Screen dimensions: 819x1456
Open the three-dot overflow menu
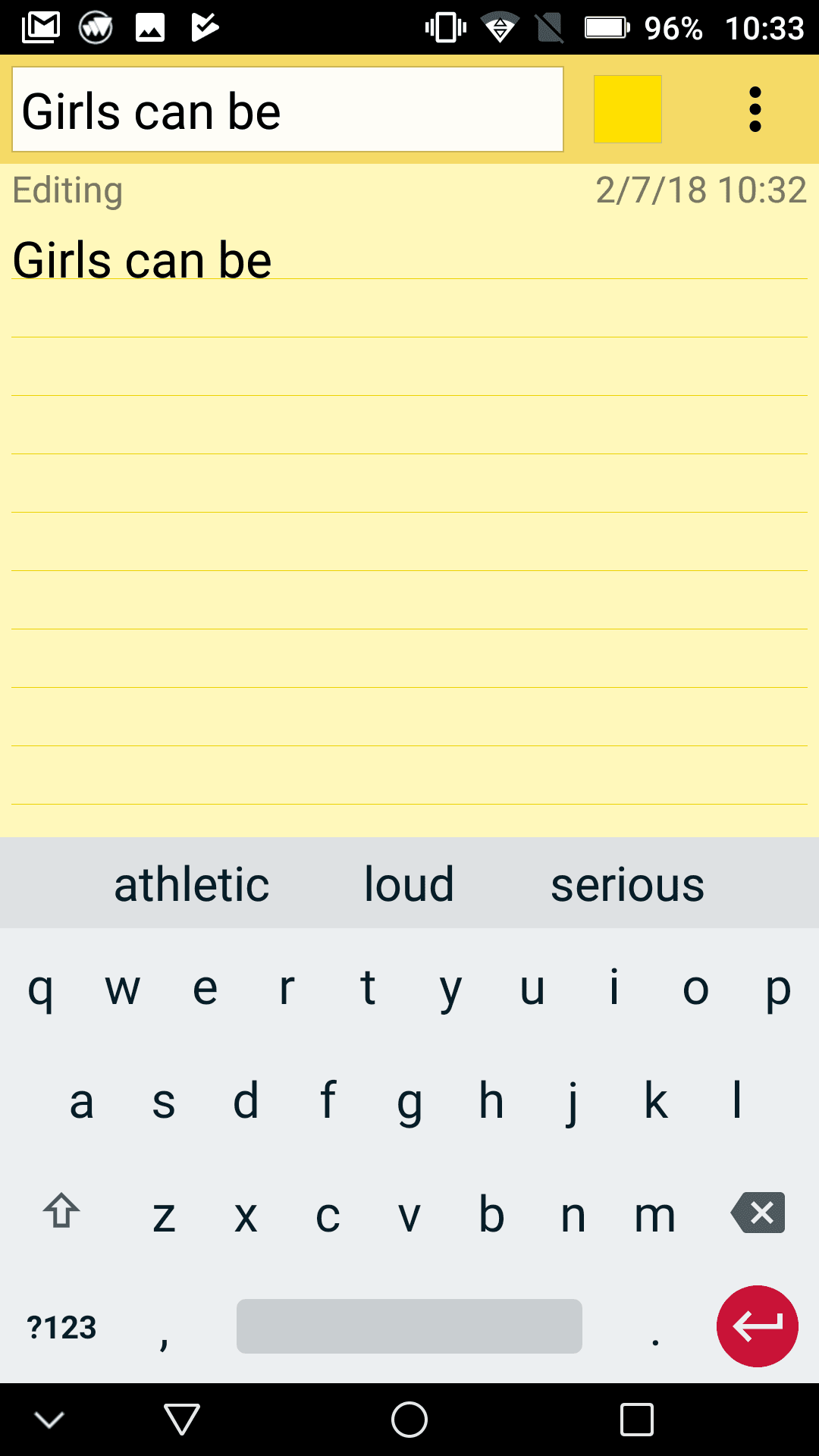click(x=755, y=109)
